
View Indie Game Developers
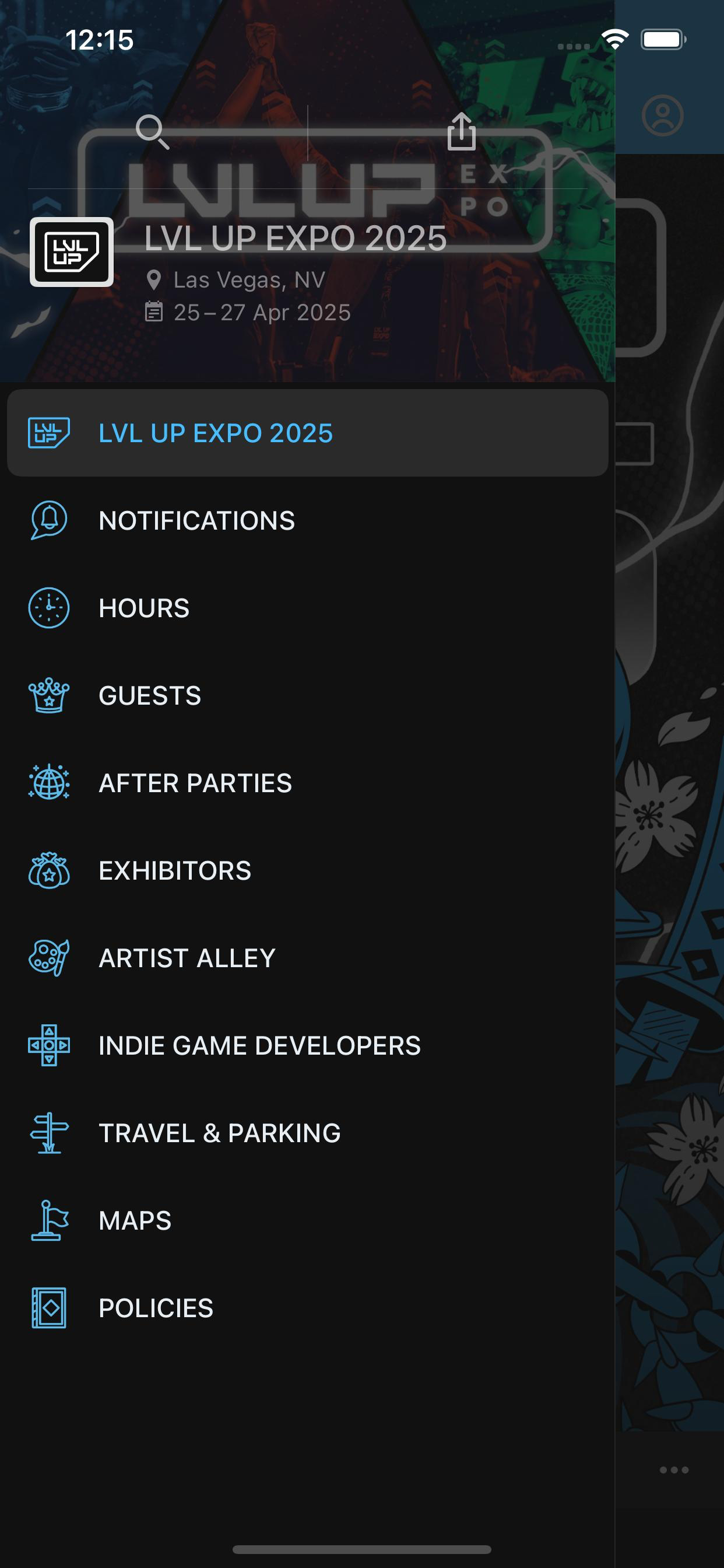coord(307,1046)
